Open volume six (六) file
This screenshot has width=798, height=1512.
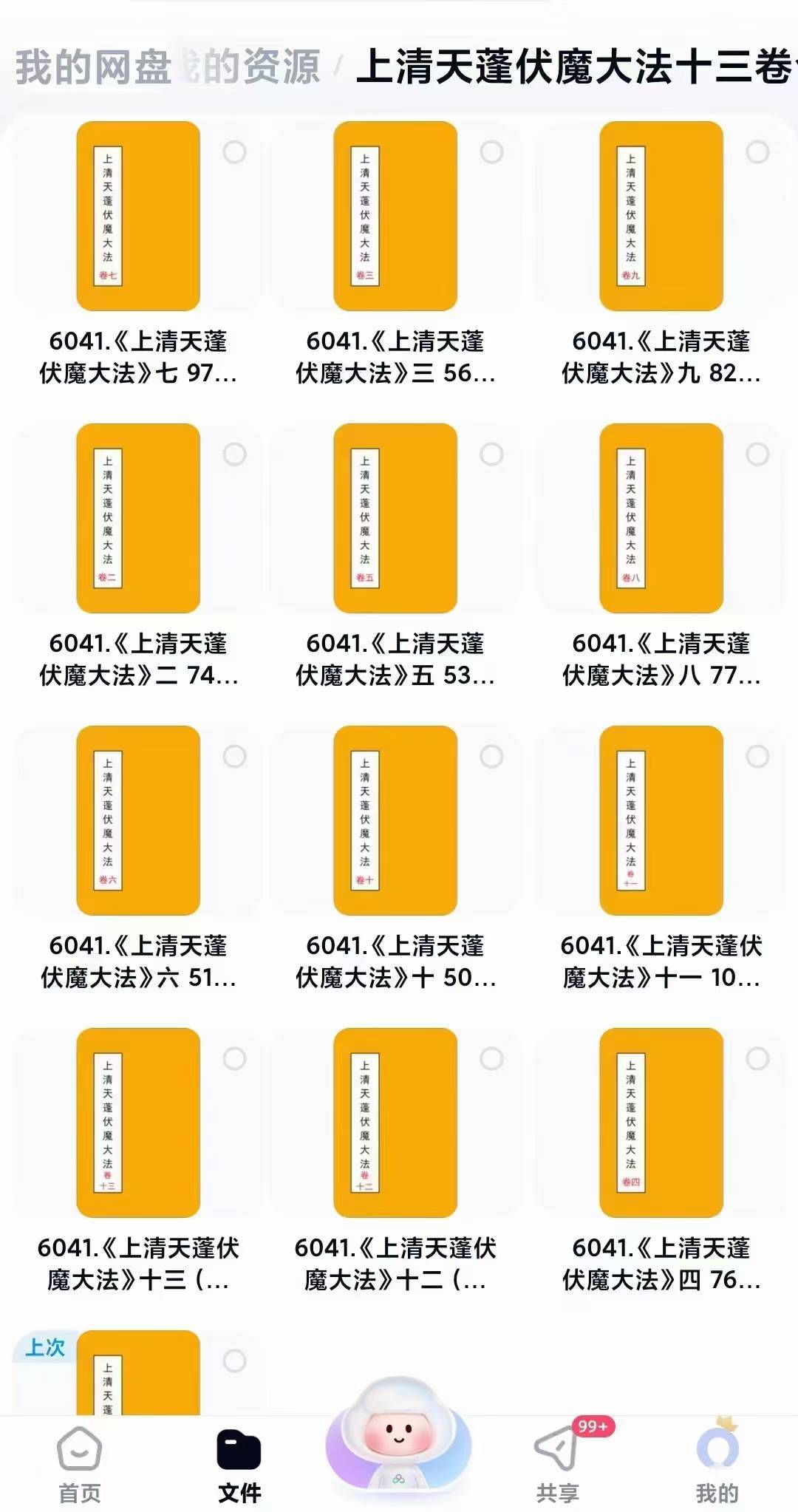point(138,820)
